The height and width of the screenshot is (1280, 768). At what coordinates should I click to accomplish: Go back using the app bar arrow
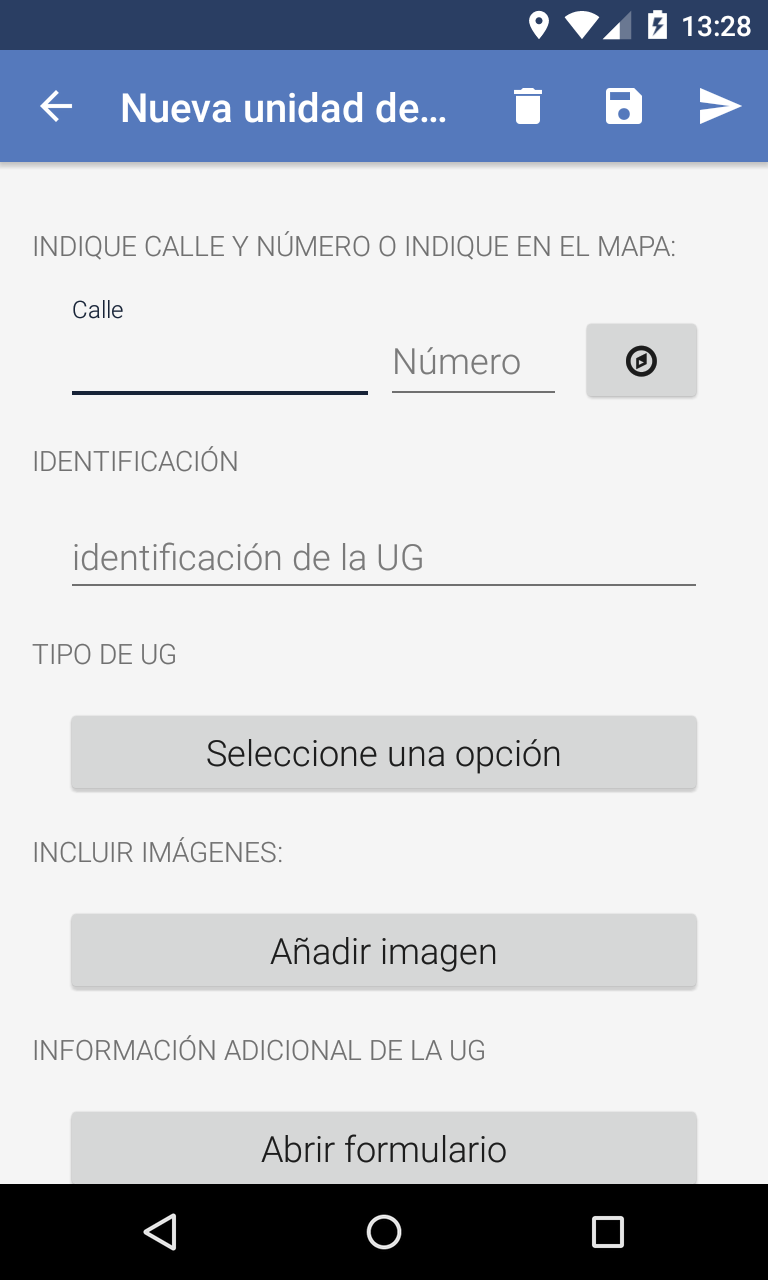[56, 106]
